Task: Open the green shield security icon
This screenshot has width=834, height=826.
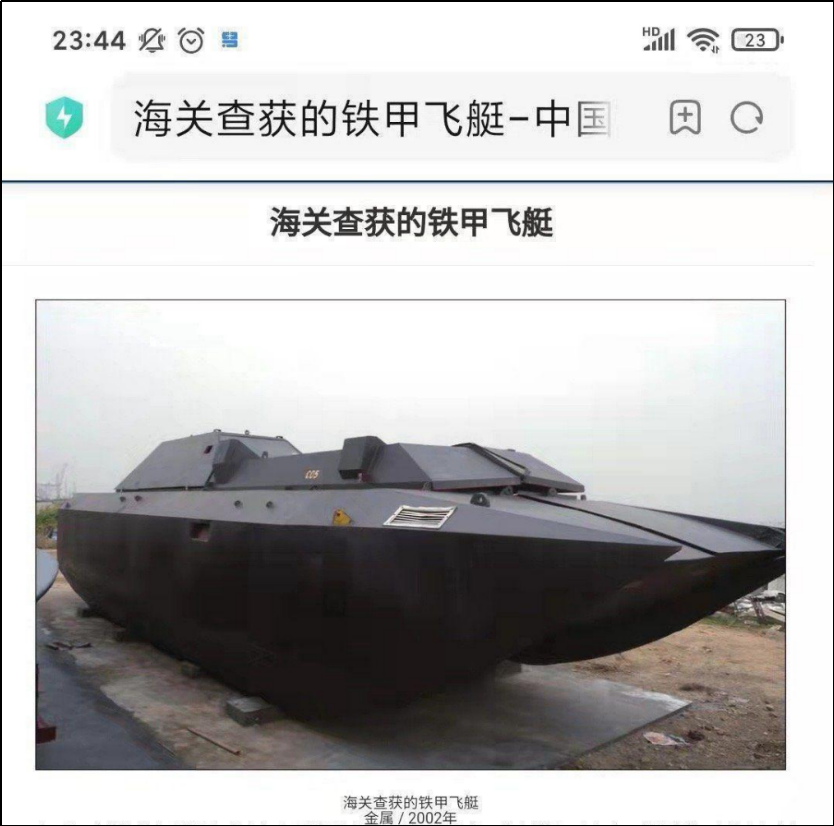Action: [x=64, y=119]
